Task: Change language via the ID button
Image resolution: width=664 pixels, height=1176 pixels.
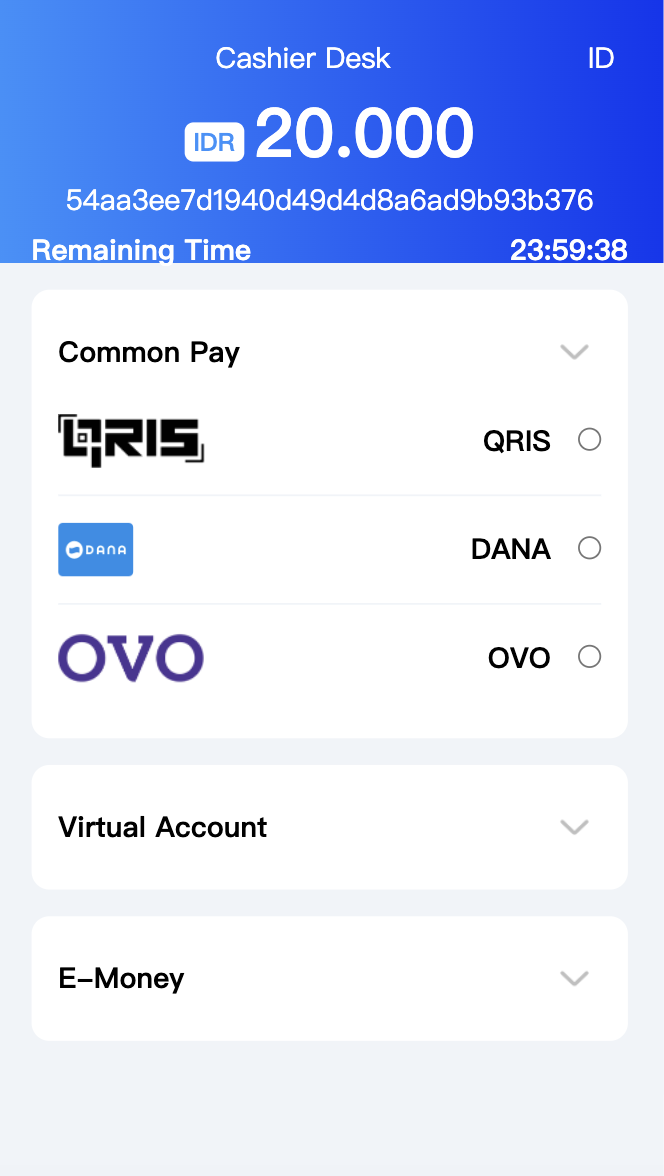Action: 600,58
